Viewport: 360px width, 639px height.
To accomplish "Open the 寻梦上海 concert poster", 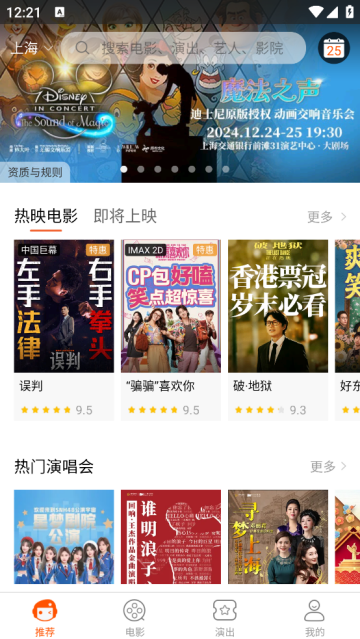I will (278, 537).
